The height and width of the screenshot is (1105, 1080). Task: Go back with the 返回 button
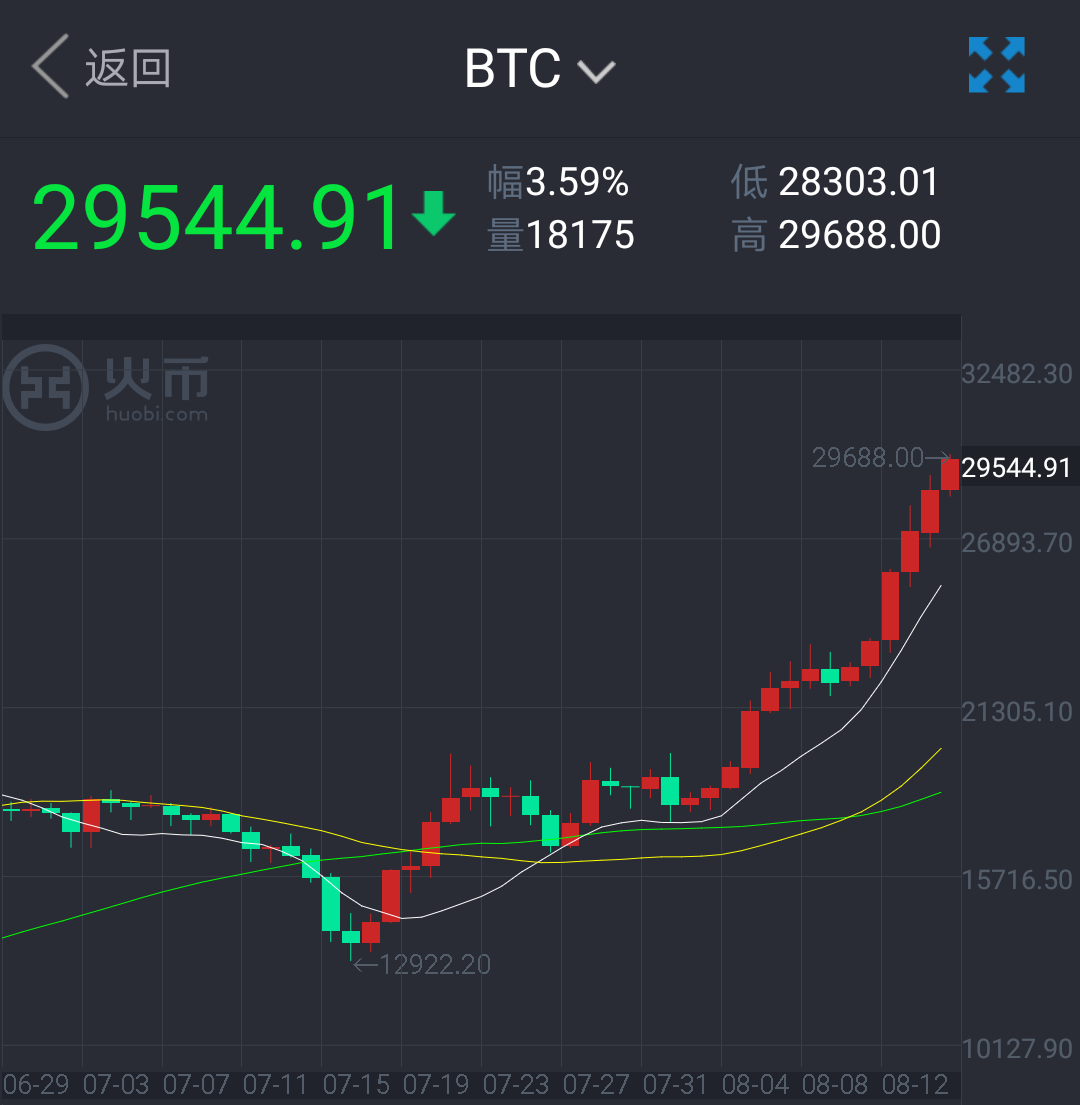(x=100, y=67)
